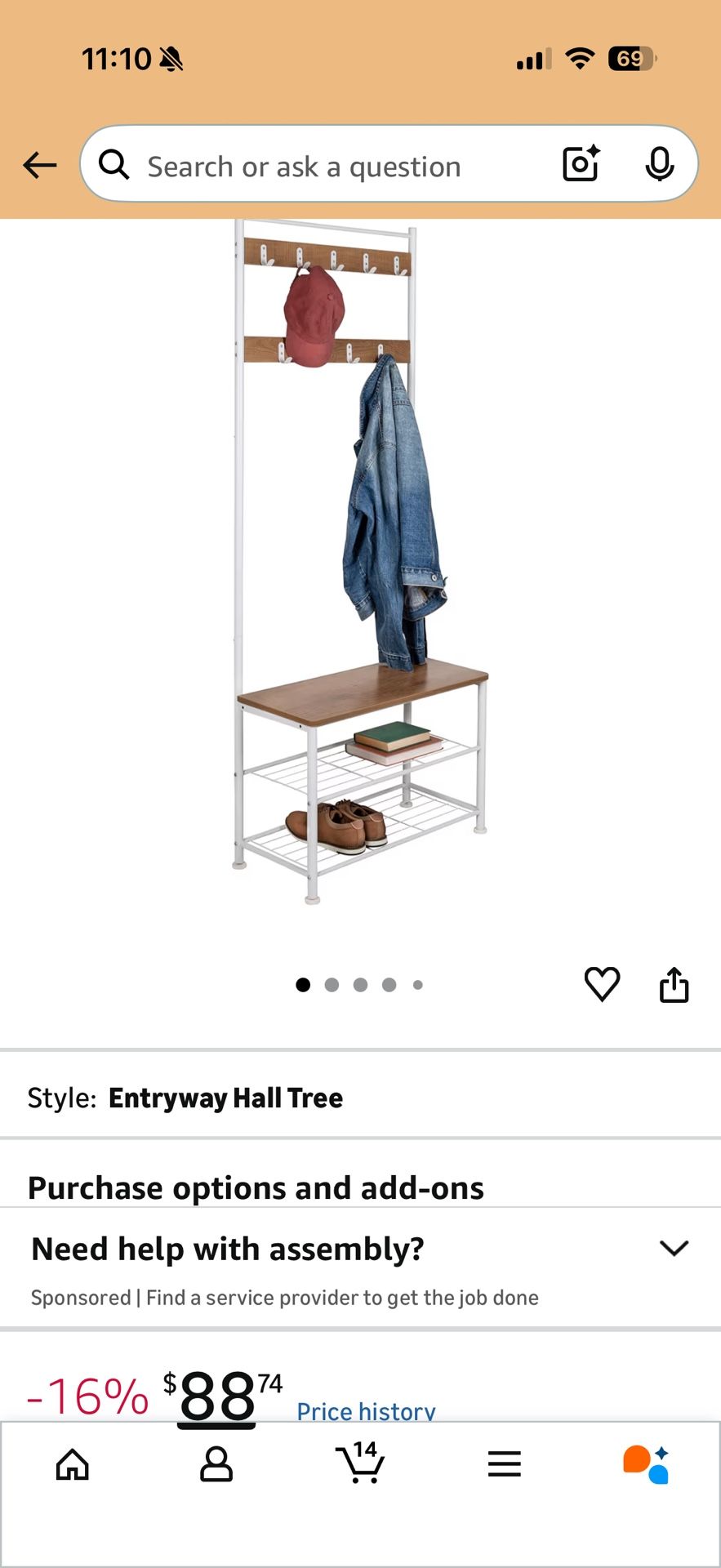Expand Need help with assembly section
Screen dimensions: 721x1568
[674, 1248]
